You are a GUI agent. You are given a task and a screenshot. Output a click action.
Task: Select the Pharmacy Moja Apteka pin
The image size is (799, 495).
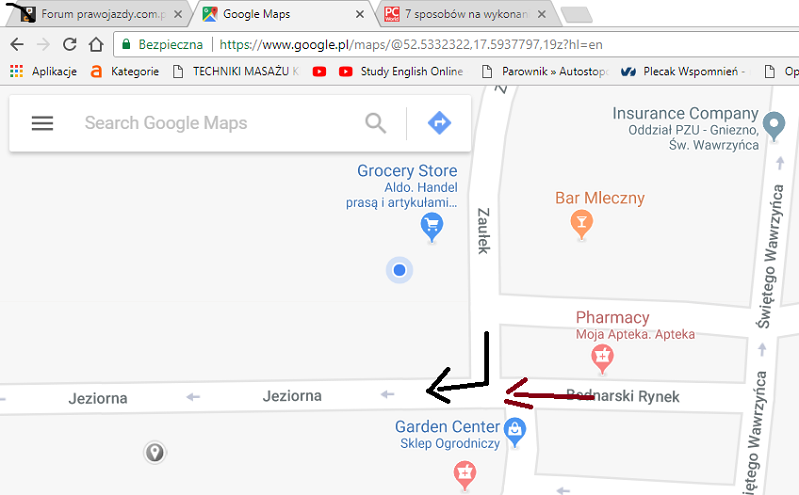pos(602,354)
